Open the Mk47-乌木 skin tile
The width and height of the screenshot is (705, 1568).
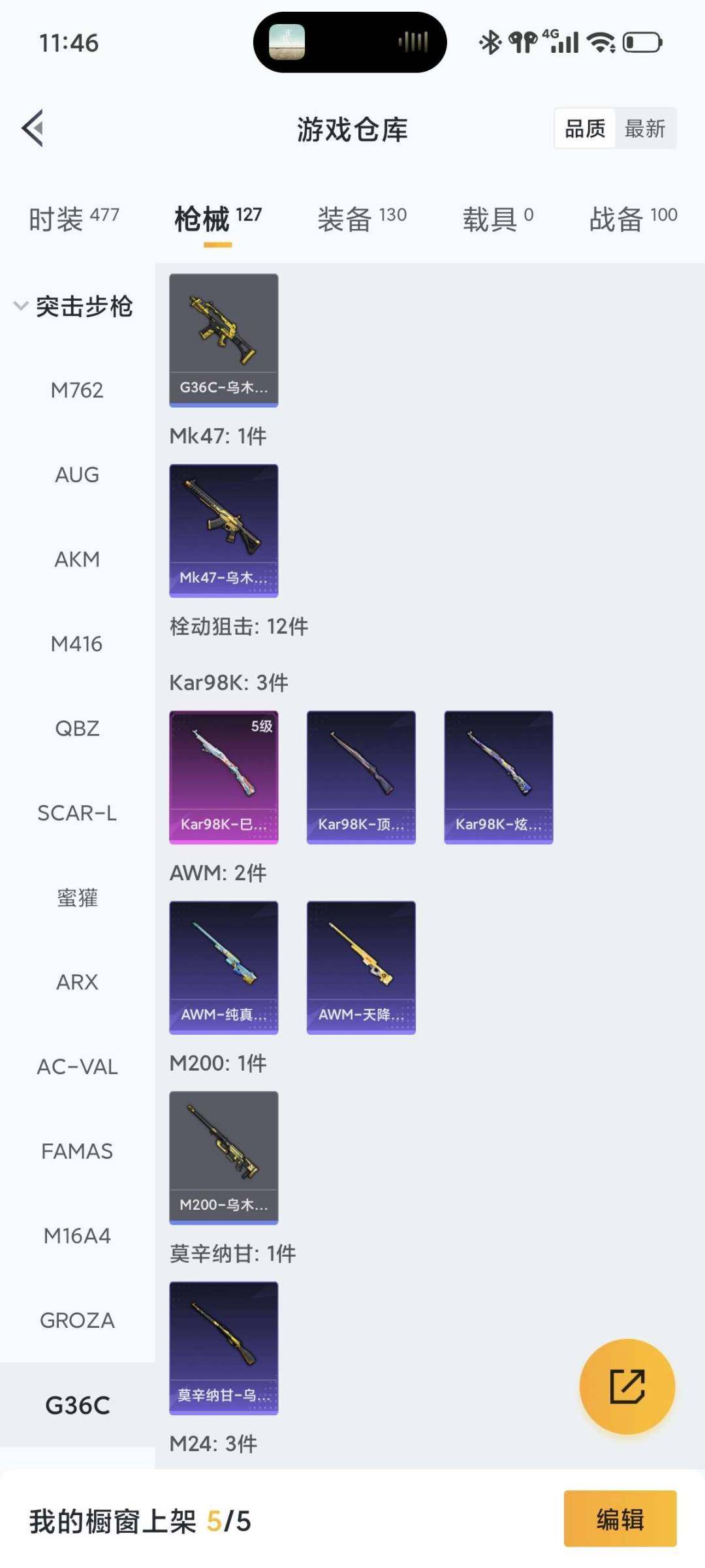(x=223, y=530)
